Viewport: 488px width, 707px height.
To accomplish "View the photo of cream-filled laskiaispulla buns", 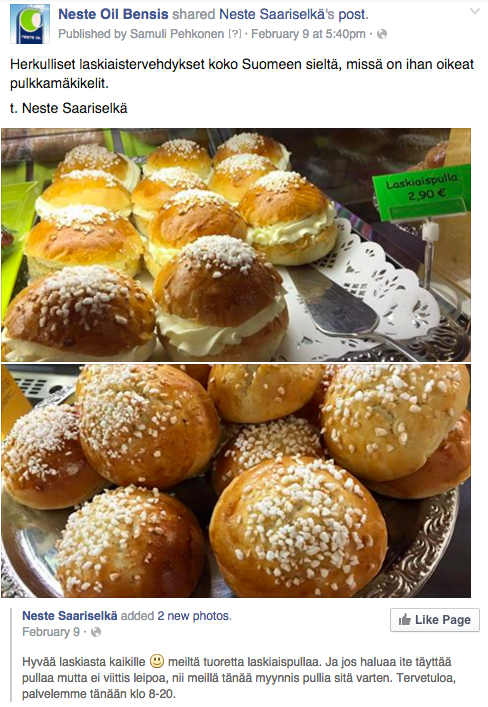I will click(x=236, y=245).
